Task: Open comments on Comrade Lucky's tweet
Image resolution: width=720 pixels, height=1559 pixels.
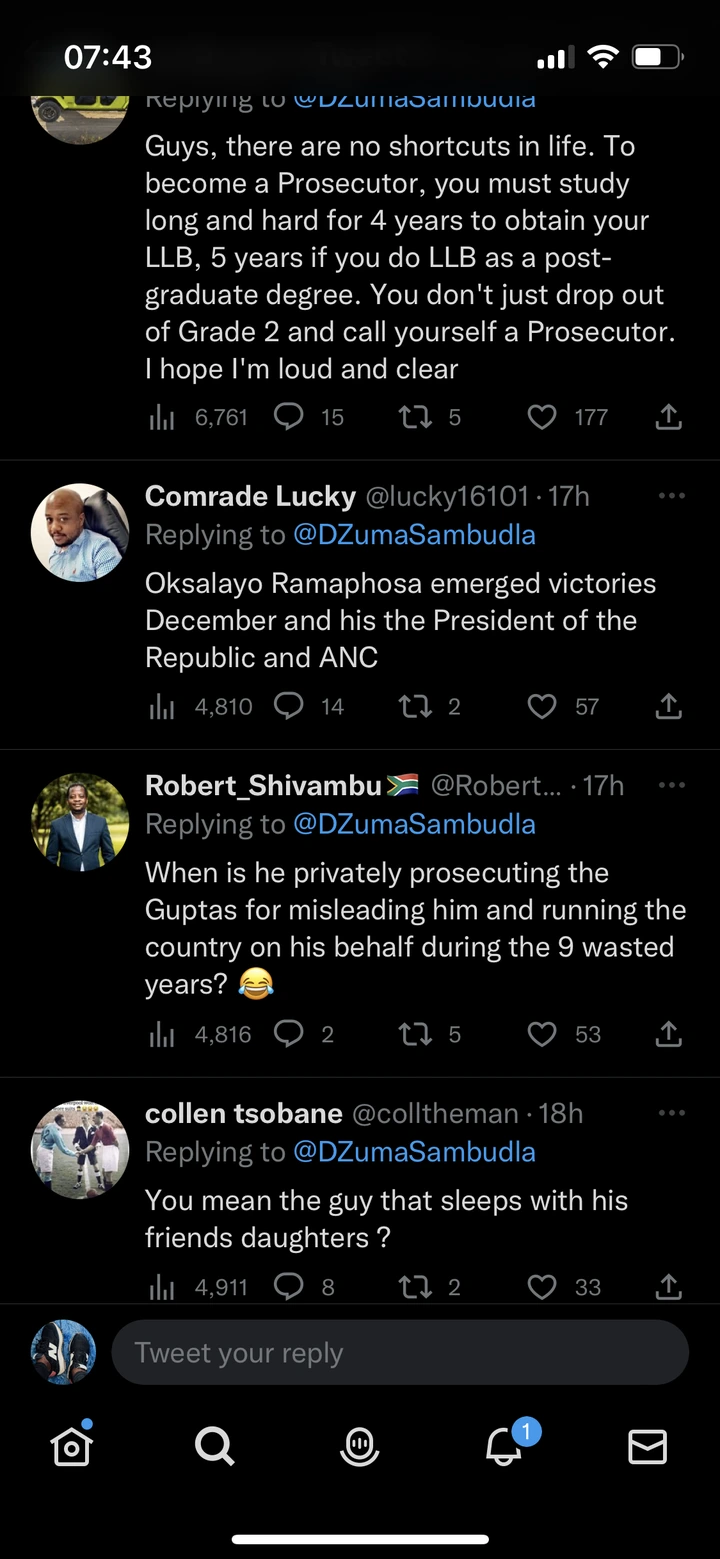Action: [x=289, y=706]
